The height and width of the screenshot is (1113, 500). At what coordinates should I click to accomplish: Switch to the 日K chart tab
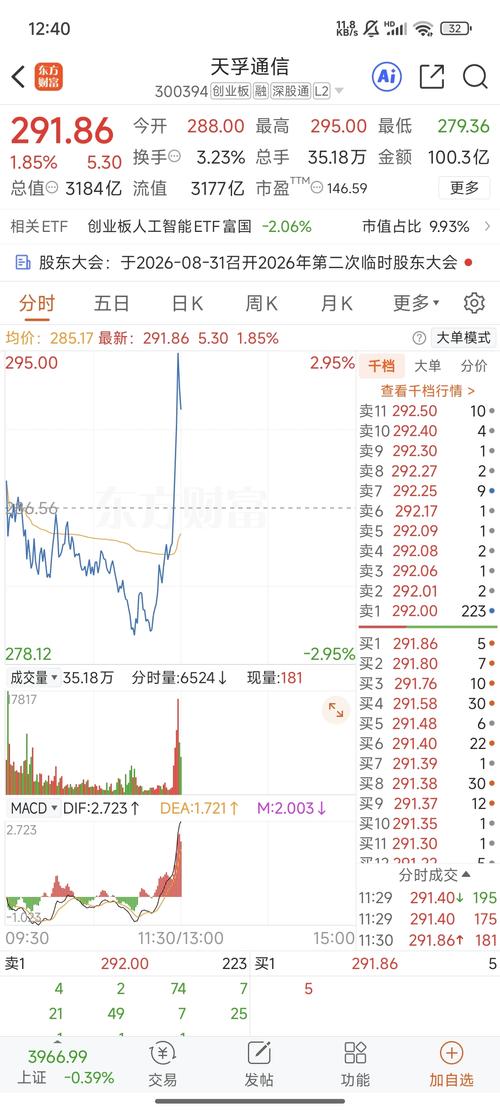tap(188, 304)
